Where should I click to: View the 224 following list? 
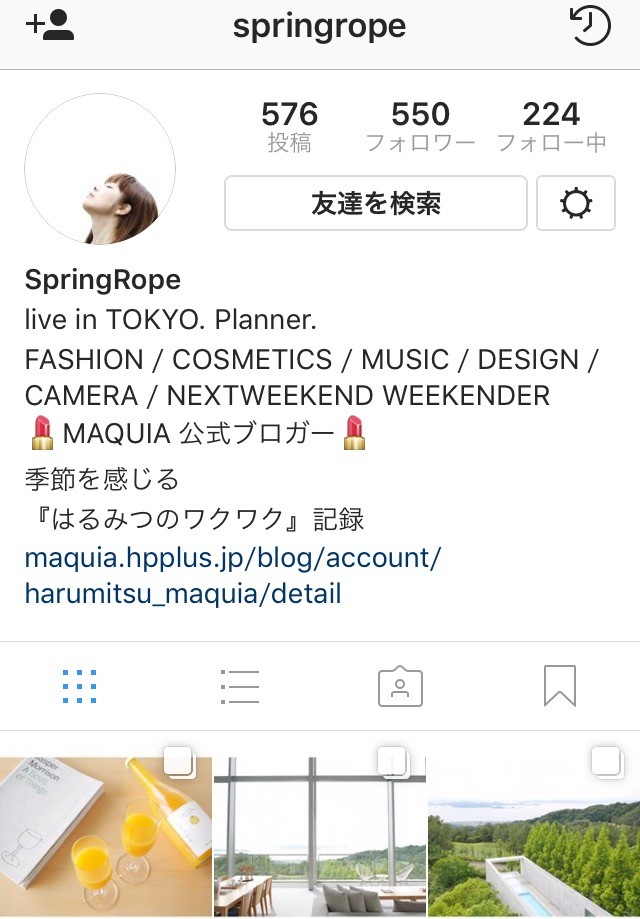click(x=551, y=126)
